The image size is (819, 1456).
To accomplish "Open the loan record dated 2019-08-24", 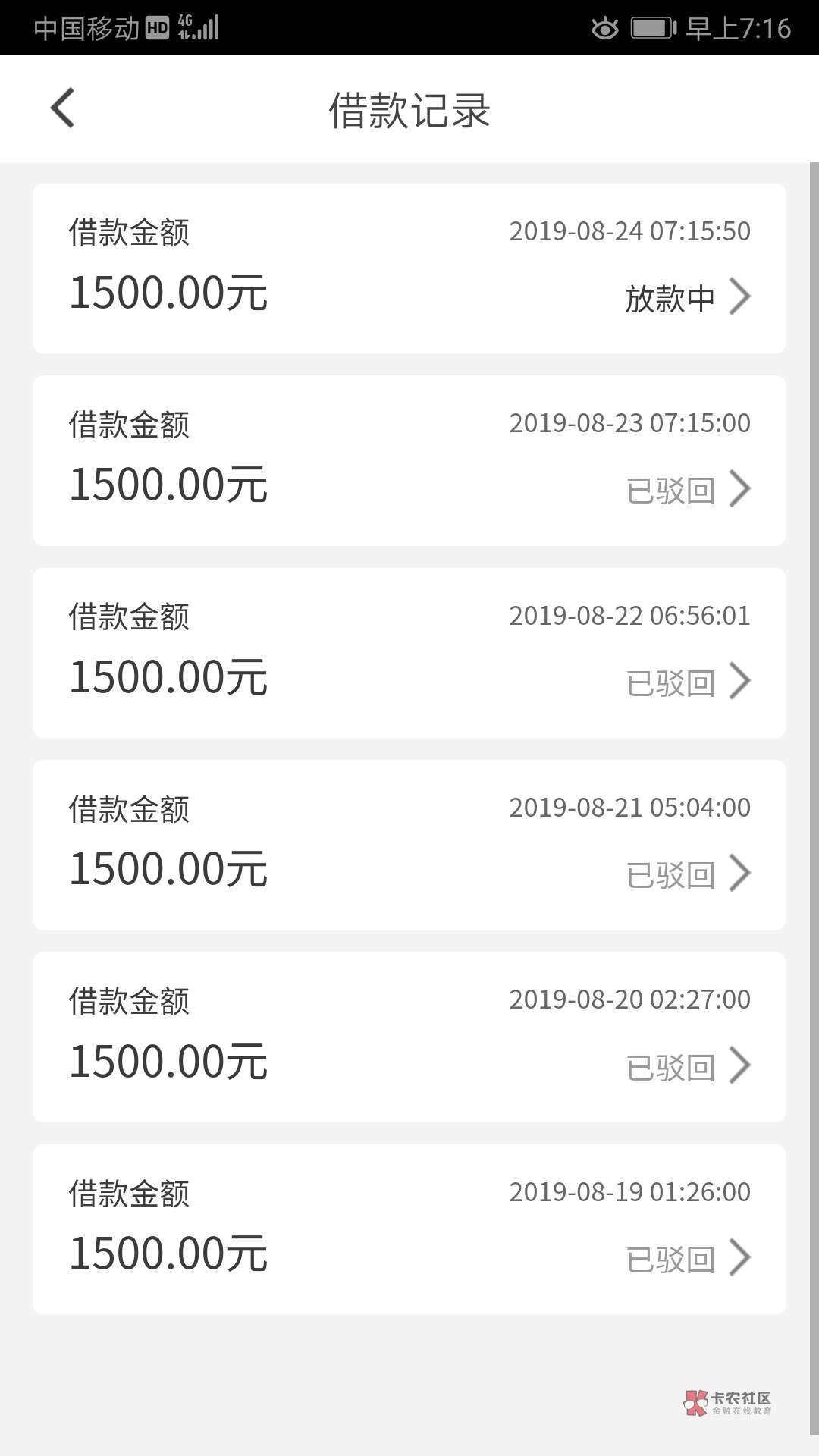I will point(409,268).
